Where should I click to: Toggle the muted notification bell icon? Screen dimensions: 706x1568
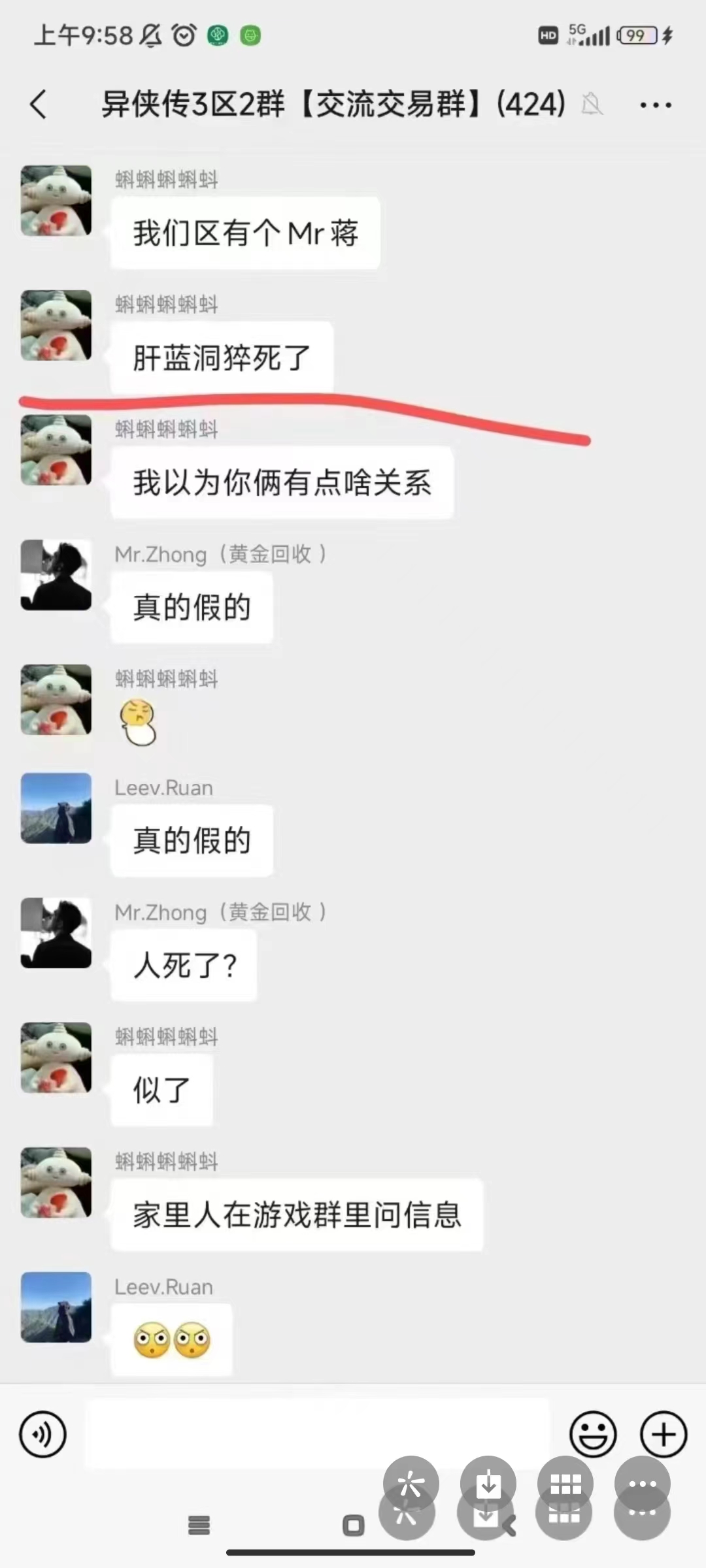click(590, 105)
